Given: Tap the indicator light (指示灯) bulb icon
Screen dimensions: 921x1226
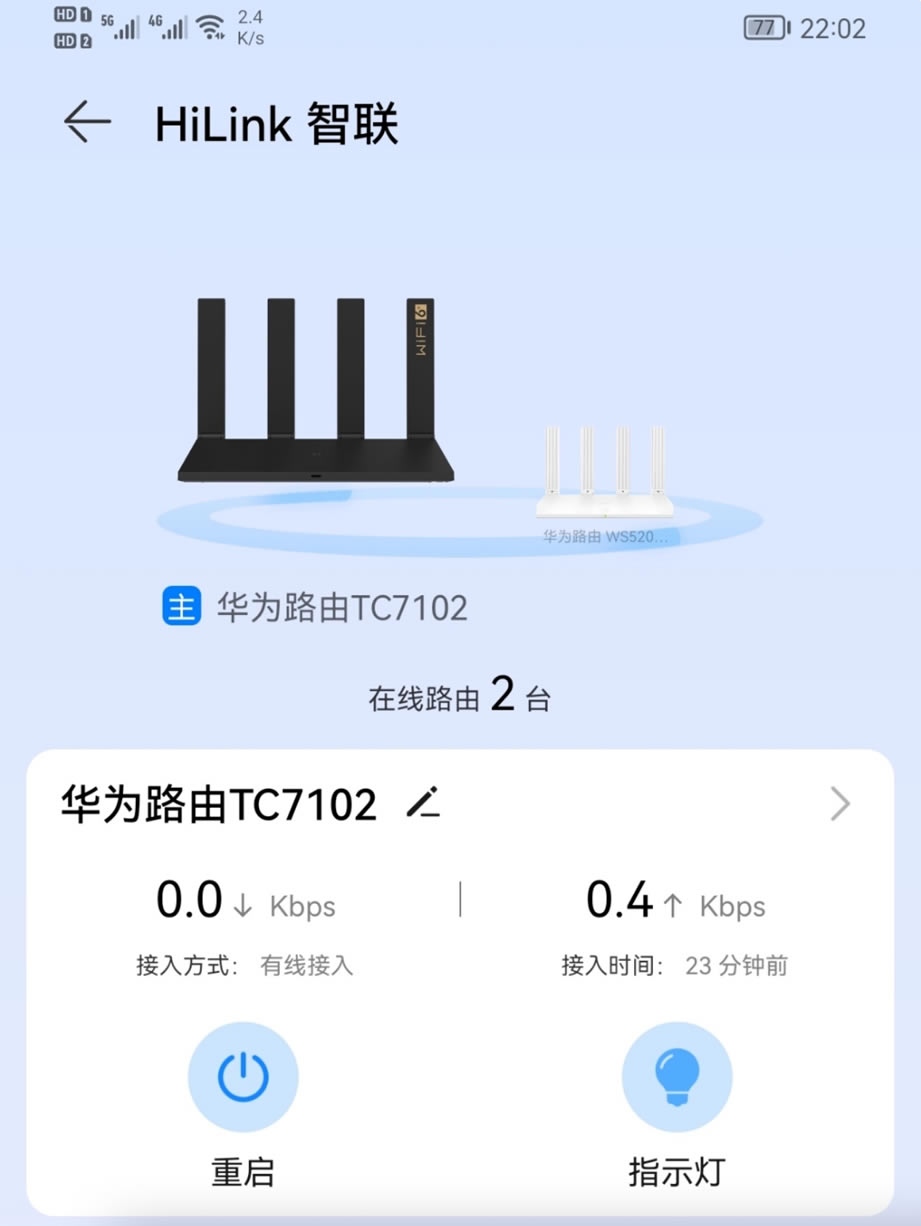Looking at the screenshot, I should [677, 1075].
